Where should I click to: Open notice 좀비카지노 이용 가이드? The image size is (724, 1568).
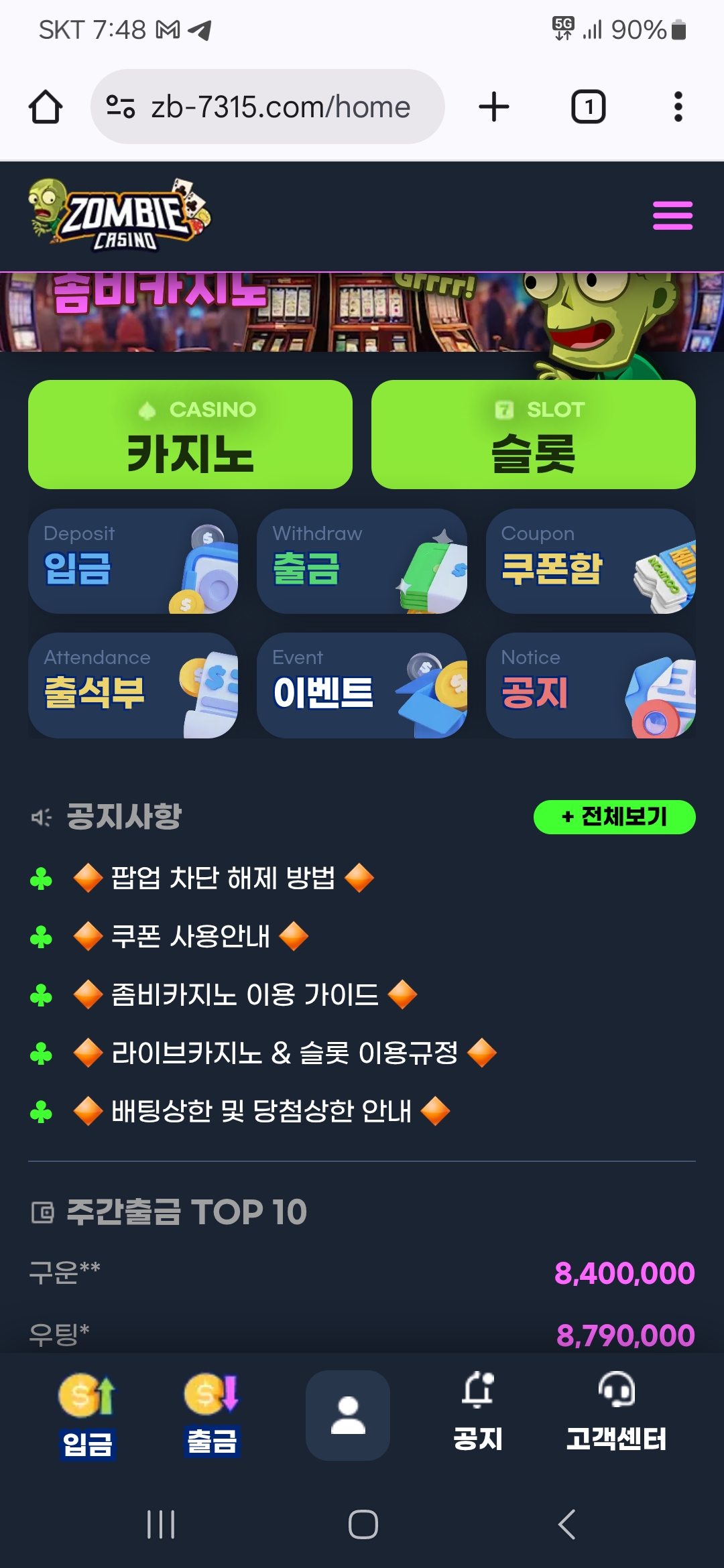click(x=245, y=994)
